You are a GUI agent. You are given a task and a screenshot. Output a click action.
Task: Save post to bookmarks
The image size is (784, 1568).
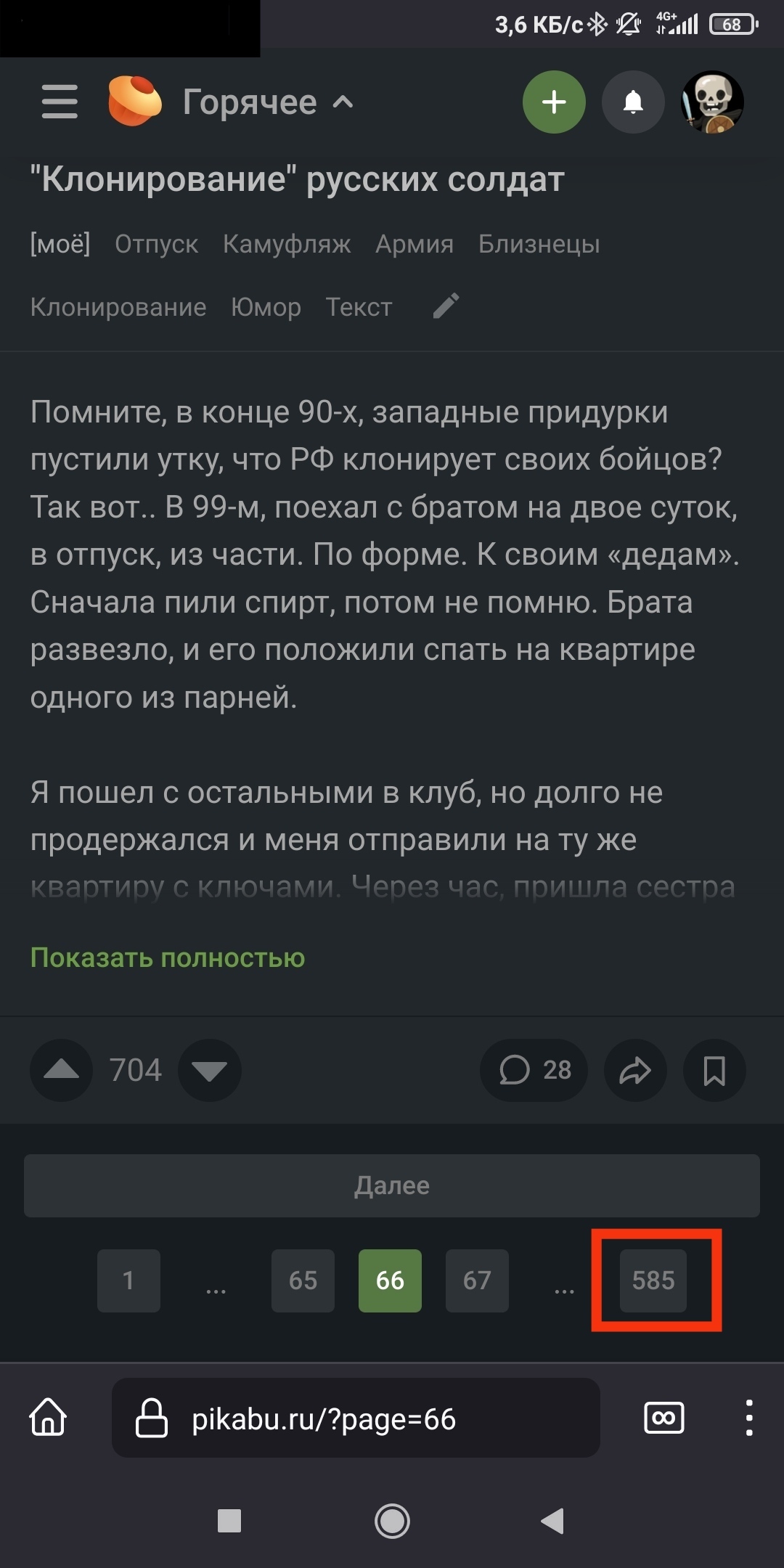point(714,1070)
